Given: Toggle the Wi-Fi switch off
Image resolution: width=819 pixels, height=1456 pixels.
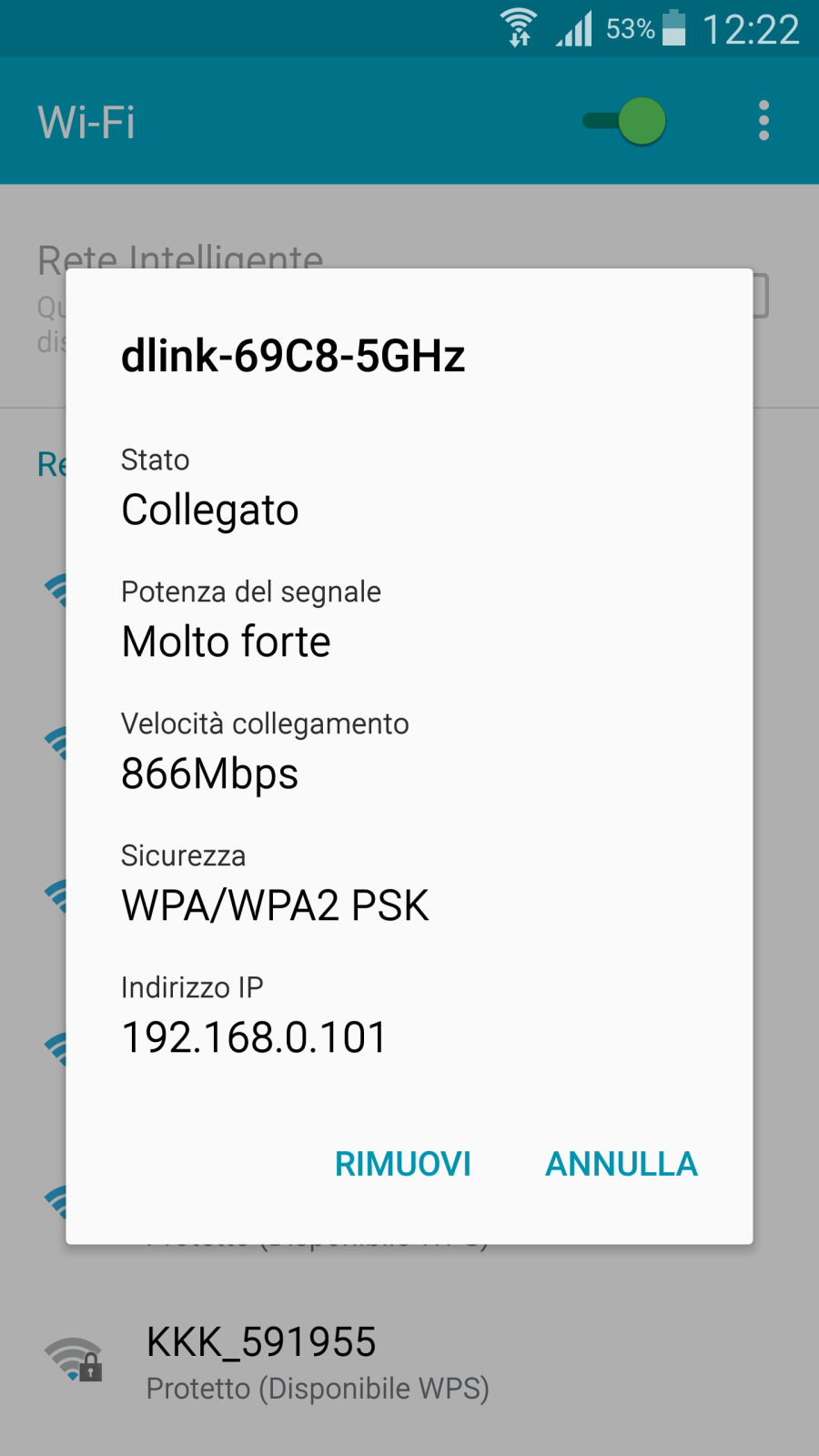Looking at the screenshot, I should click(x=624, y=121).
